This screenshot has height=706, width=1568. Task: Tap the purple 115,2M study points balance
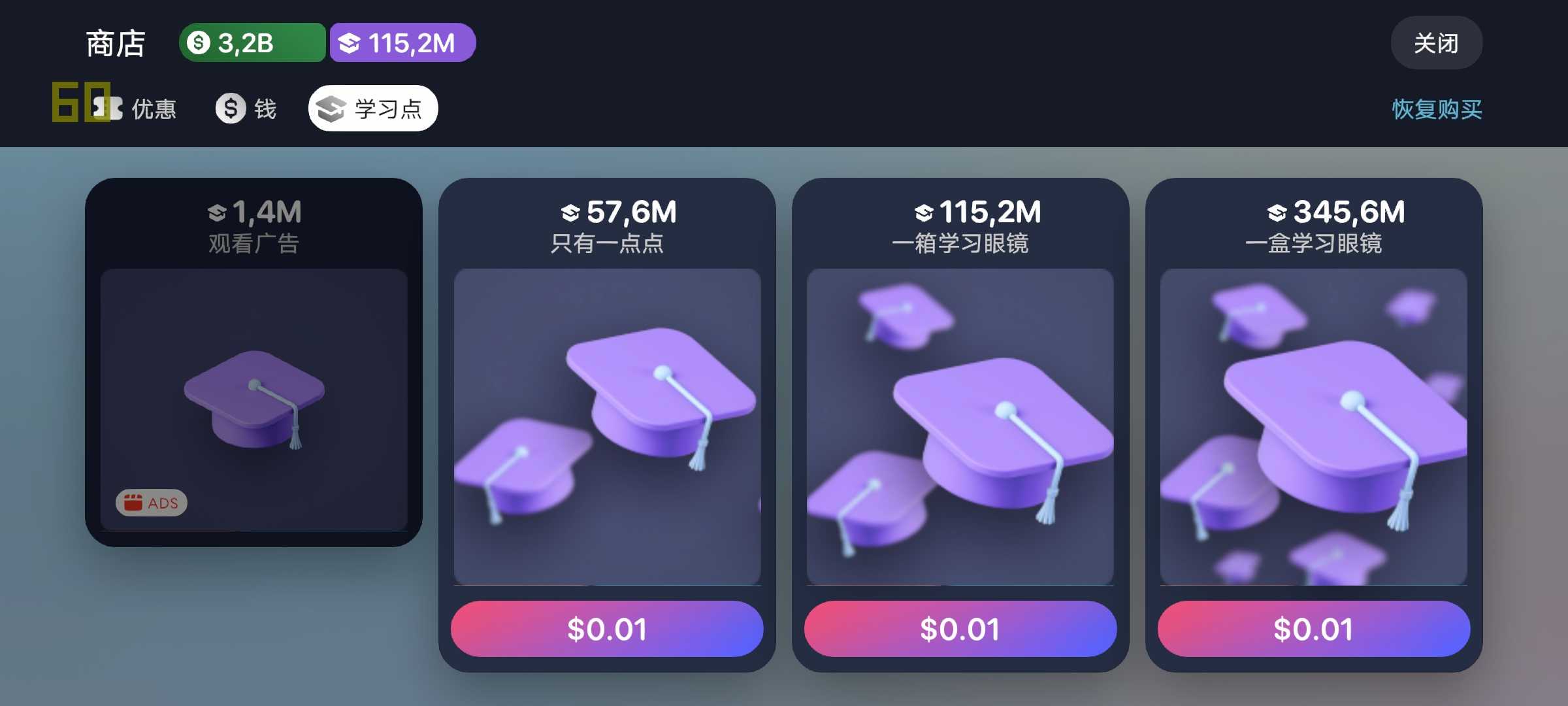coord(402,43)
